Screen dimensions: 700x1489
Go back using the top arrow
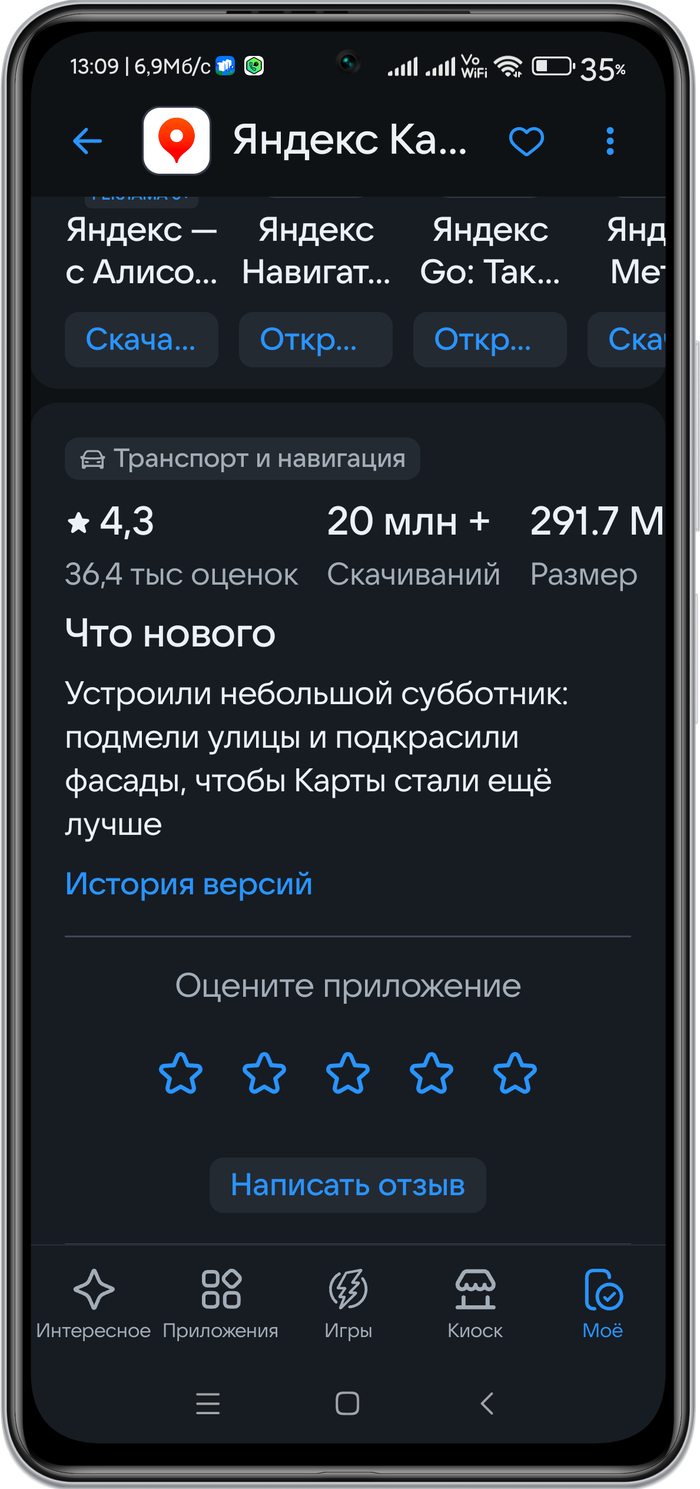click(88, 141)
